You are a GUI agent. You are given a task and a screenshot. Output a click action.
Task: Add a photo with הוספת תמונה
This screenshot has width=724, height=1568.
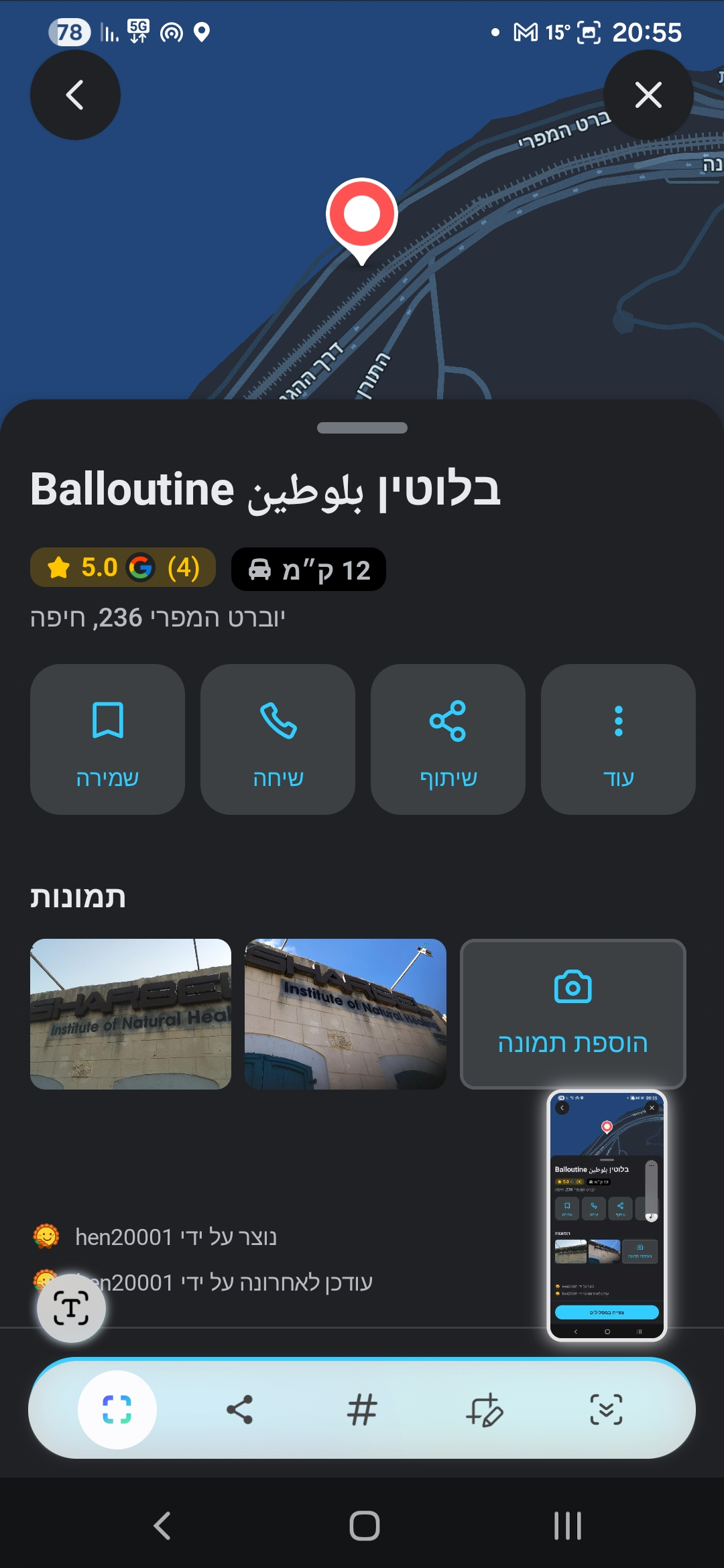tap(573, 1014)
